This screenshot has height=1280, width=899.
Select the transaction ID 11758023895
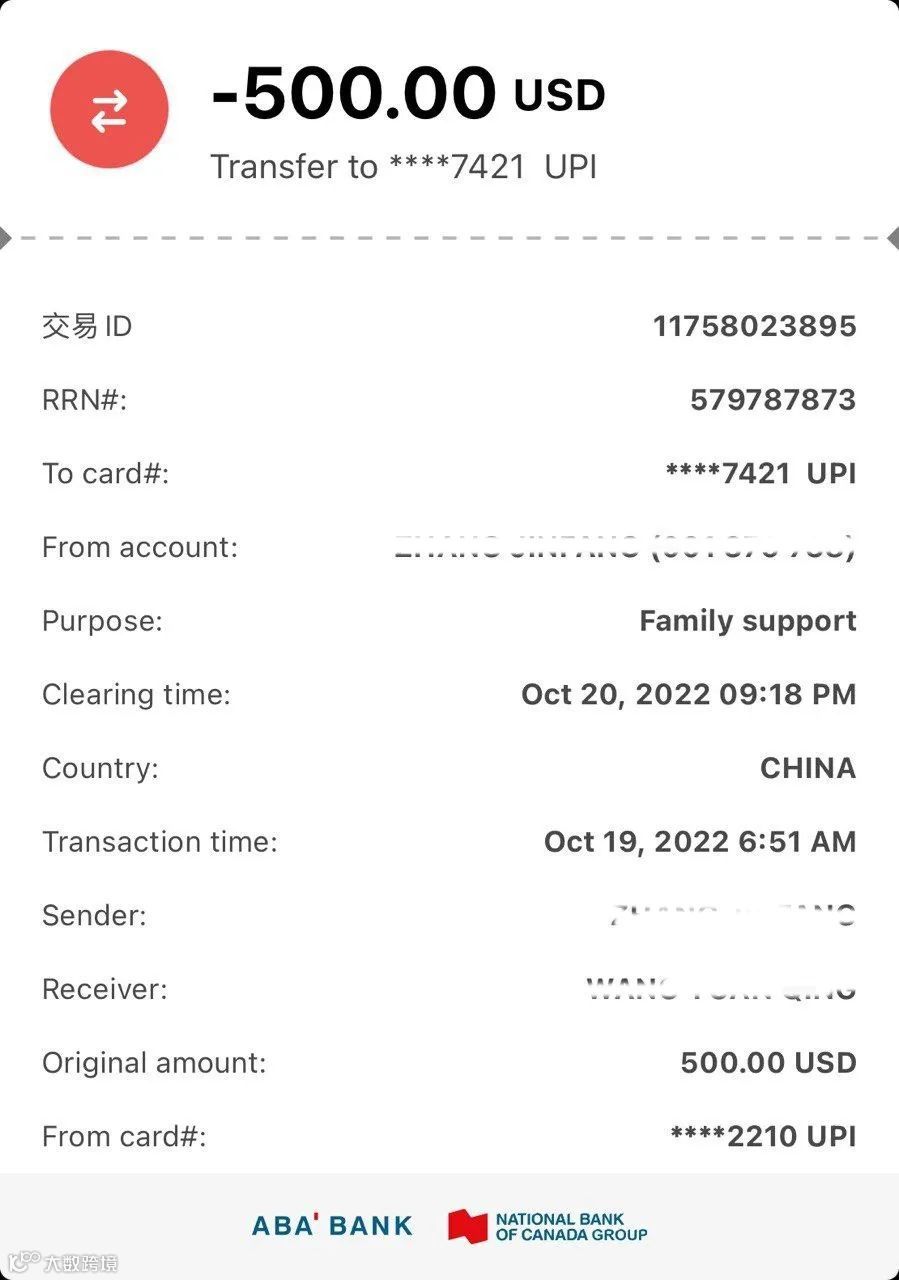tap(753, 326)
